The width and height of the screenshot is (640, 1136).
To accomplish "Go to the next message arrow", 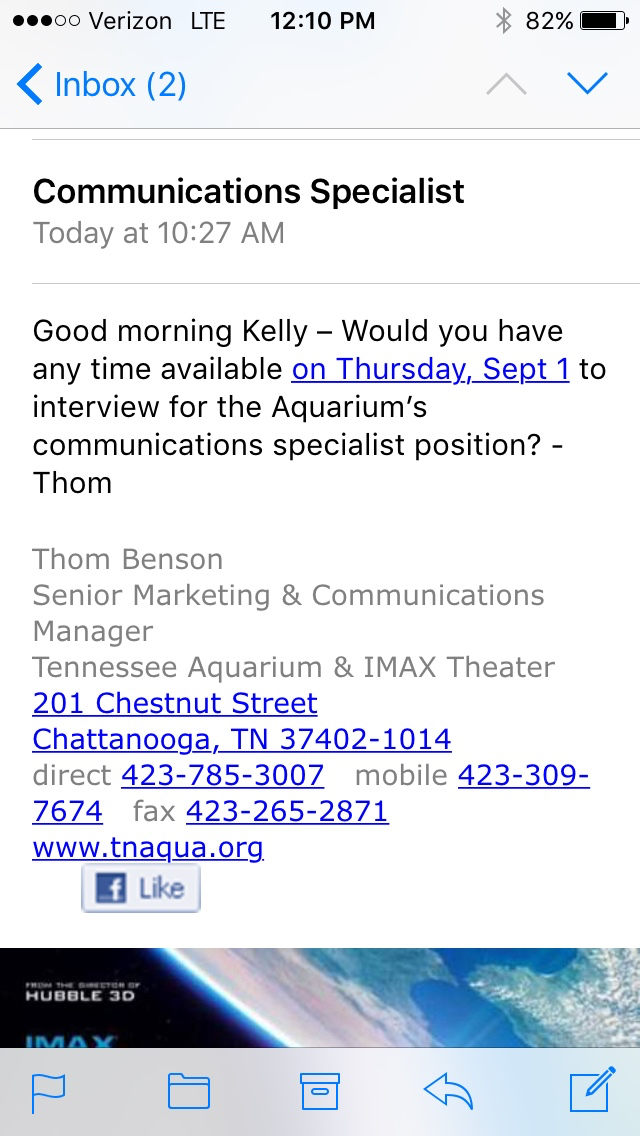I will click(x=587, y=85).
